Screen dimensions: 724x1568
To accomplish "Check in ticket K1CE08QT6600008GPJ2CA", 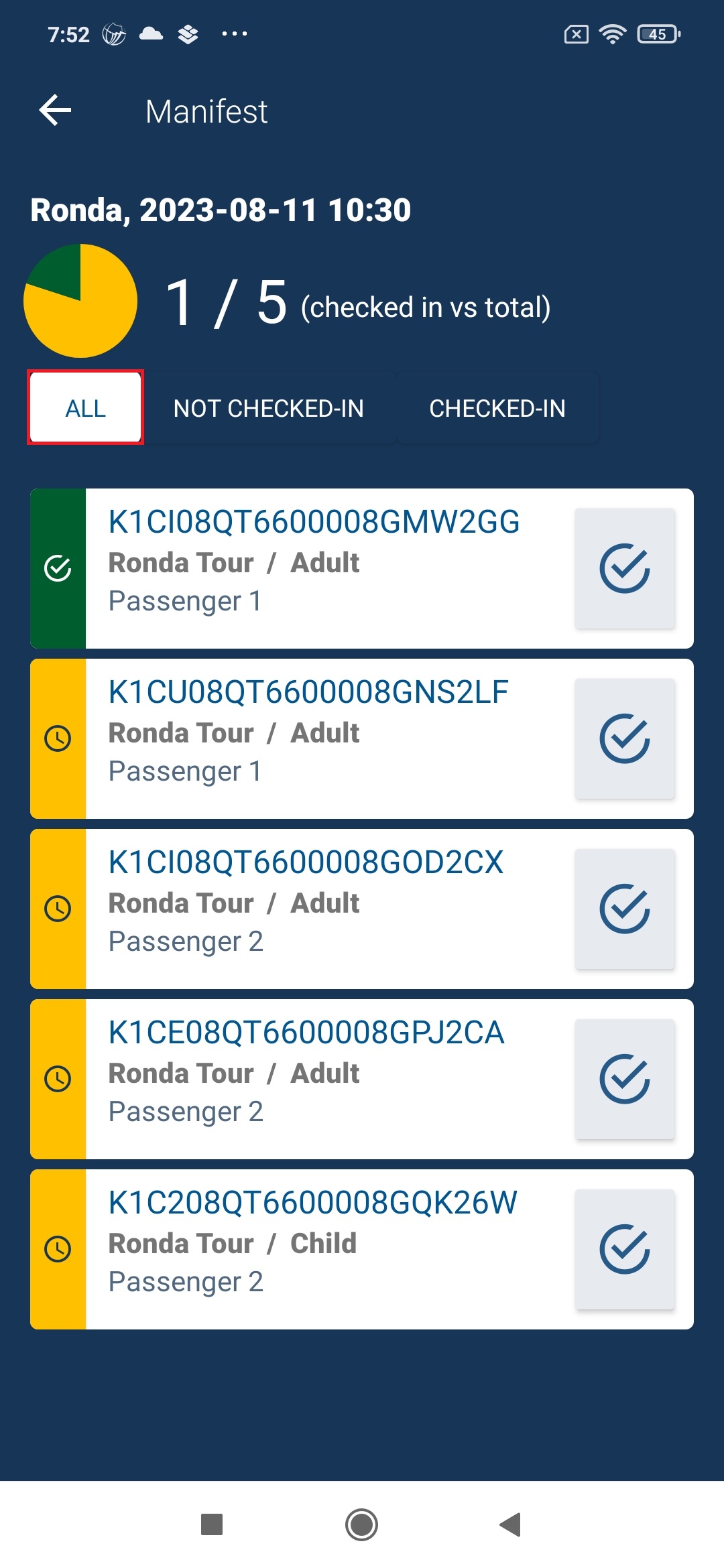I will click(x=625, y=1079).
